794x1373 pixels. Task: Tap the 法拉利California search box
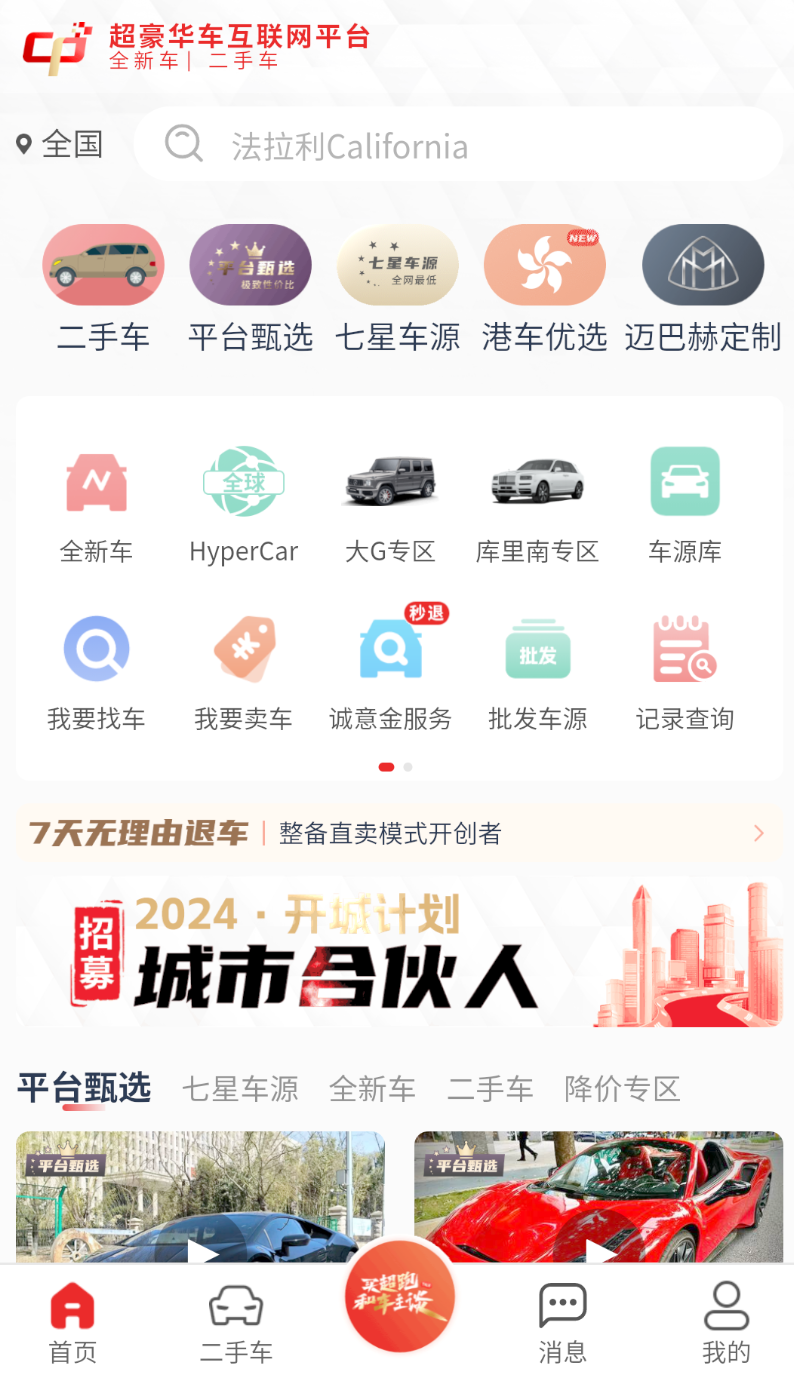pyautogui.click(x=458, y=145)
